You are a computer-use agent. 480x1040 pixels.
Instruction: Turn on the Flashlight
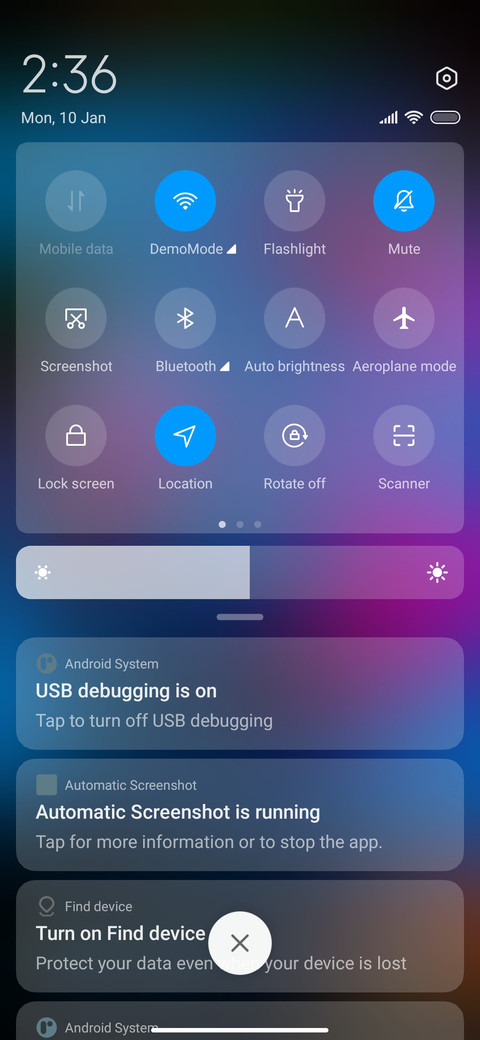(294, 201)
